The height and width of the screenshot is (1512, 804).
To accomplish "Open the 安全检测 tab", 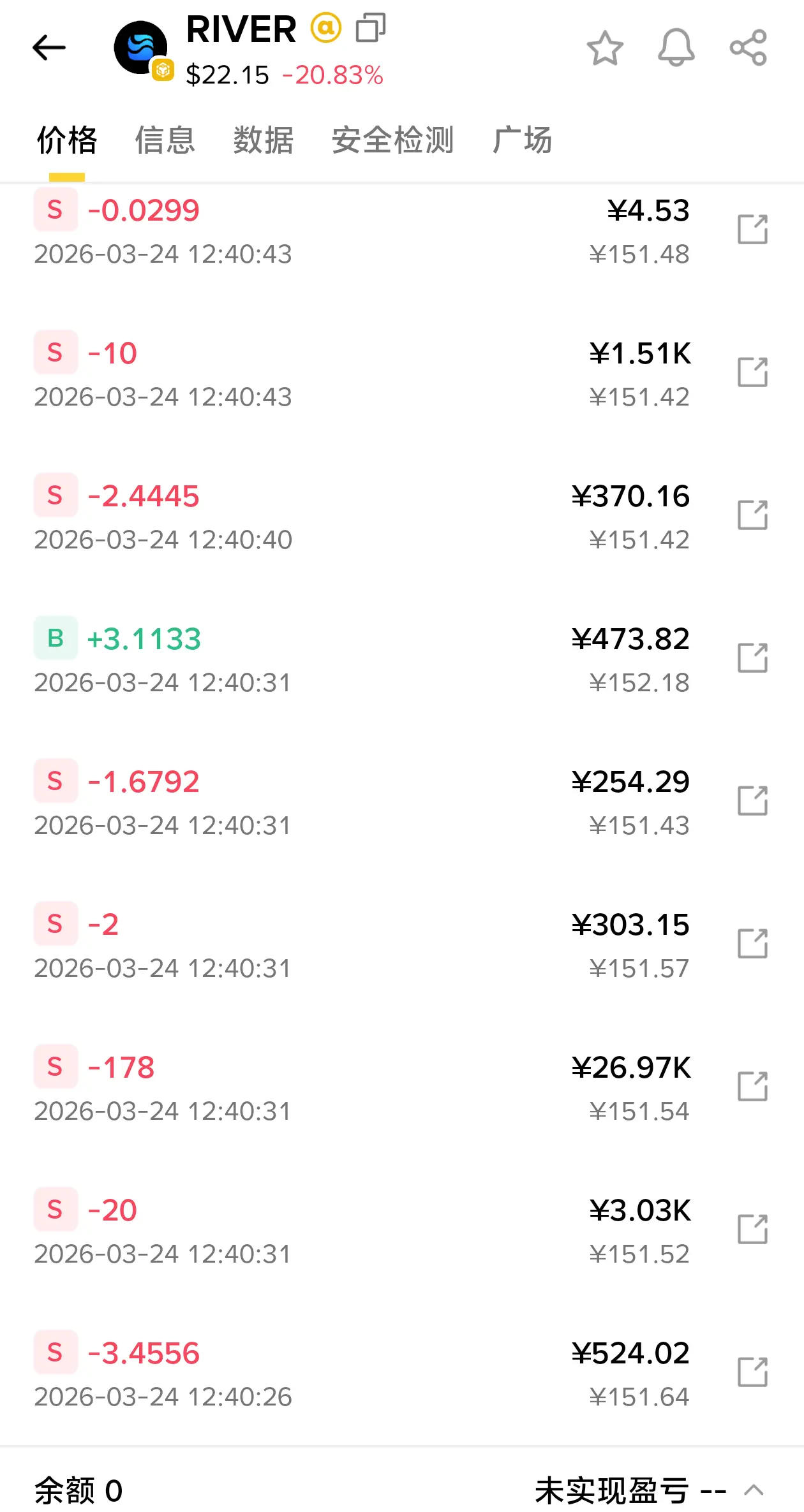I will coord(392,140).
